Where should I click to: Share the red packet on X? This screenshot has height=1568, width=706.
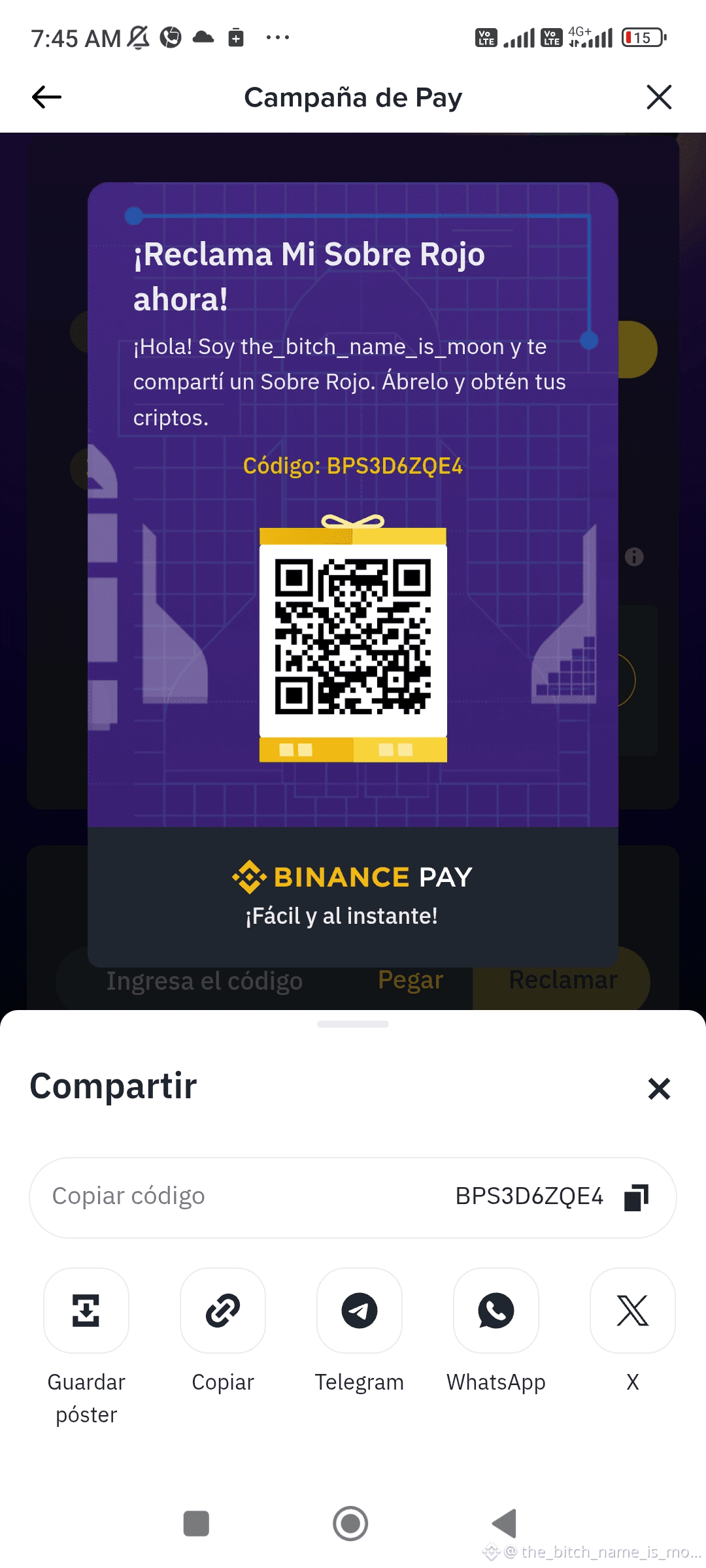pyautogui.click(x=632, y=1311)
